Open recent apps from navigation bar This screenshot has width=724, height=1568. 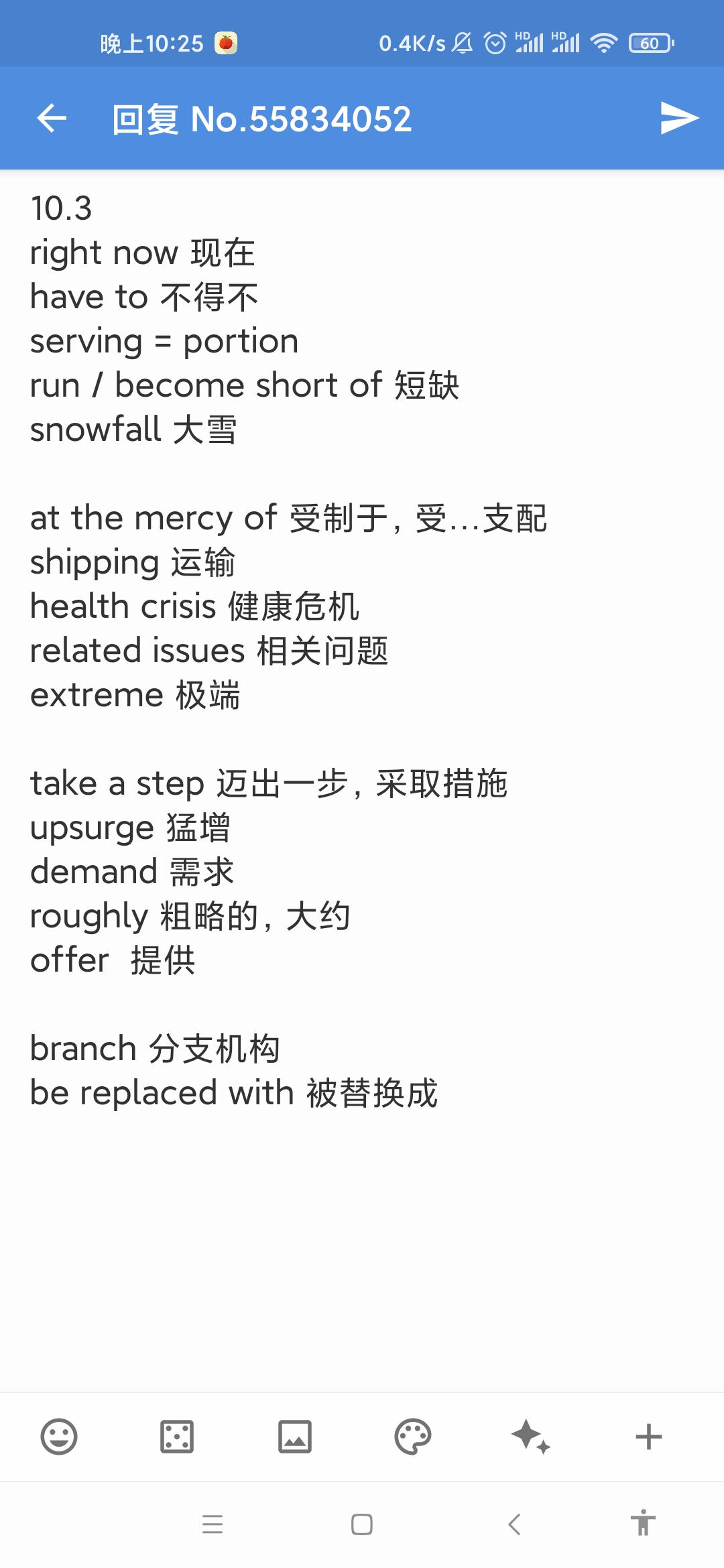tap(213, 1524)
